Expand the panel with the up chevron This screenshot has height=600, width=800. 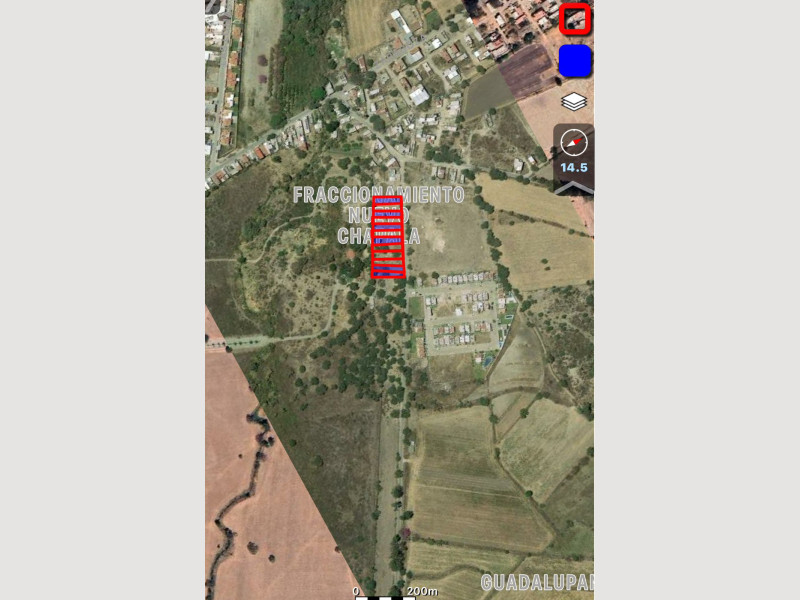pyautogui.click(x=574, y=187)
